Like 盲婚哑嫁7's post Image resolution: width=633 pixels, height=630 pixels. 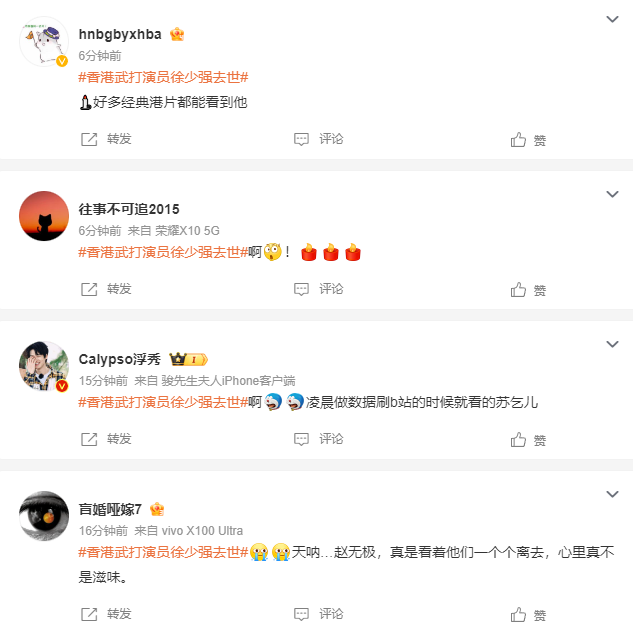(x=528, y=614)
